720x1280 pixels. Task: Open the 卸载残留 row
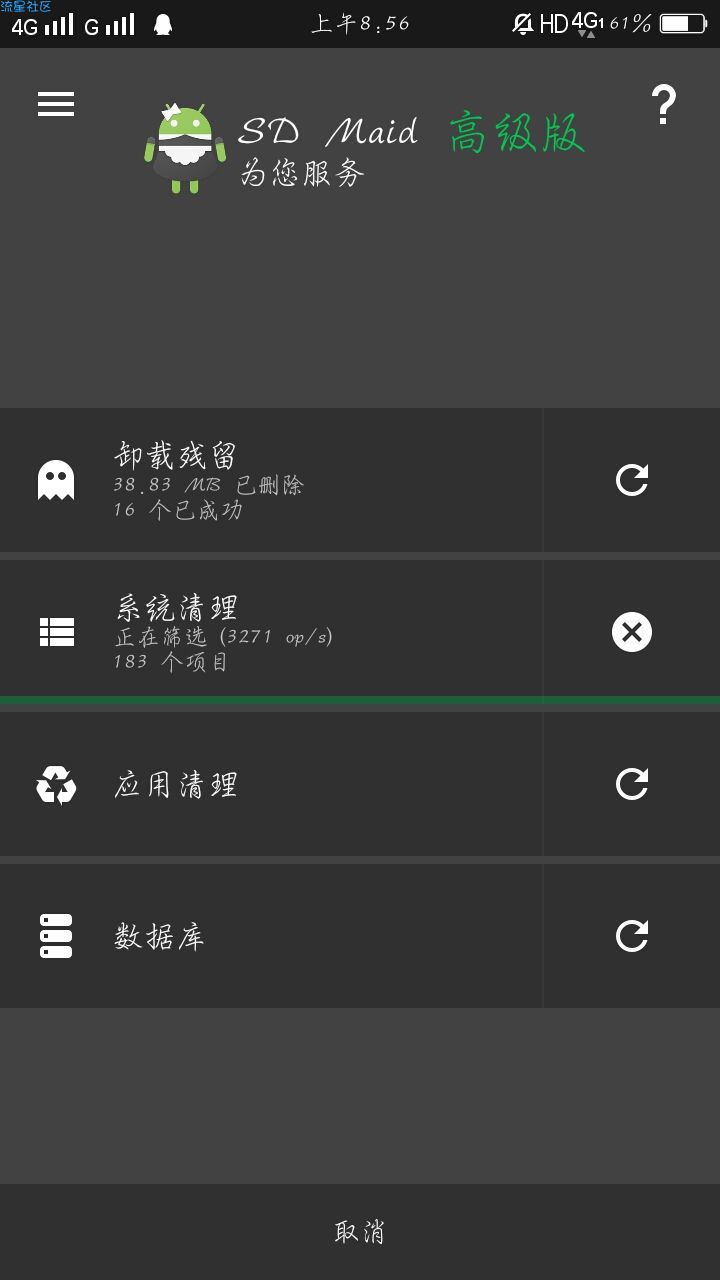pos(270,480)
